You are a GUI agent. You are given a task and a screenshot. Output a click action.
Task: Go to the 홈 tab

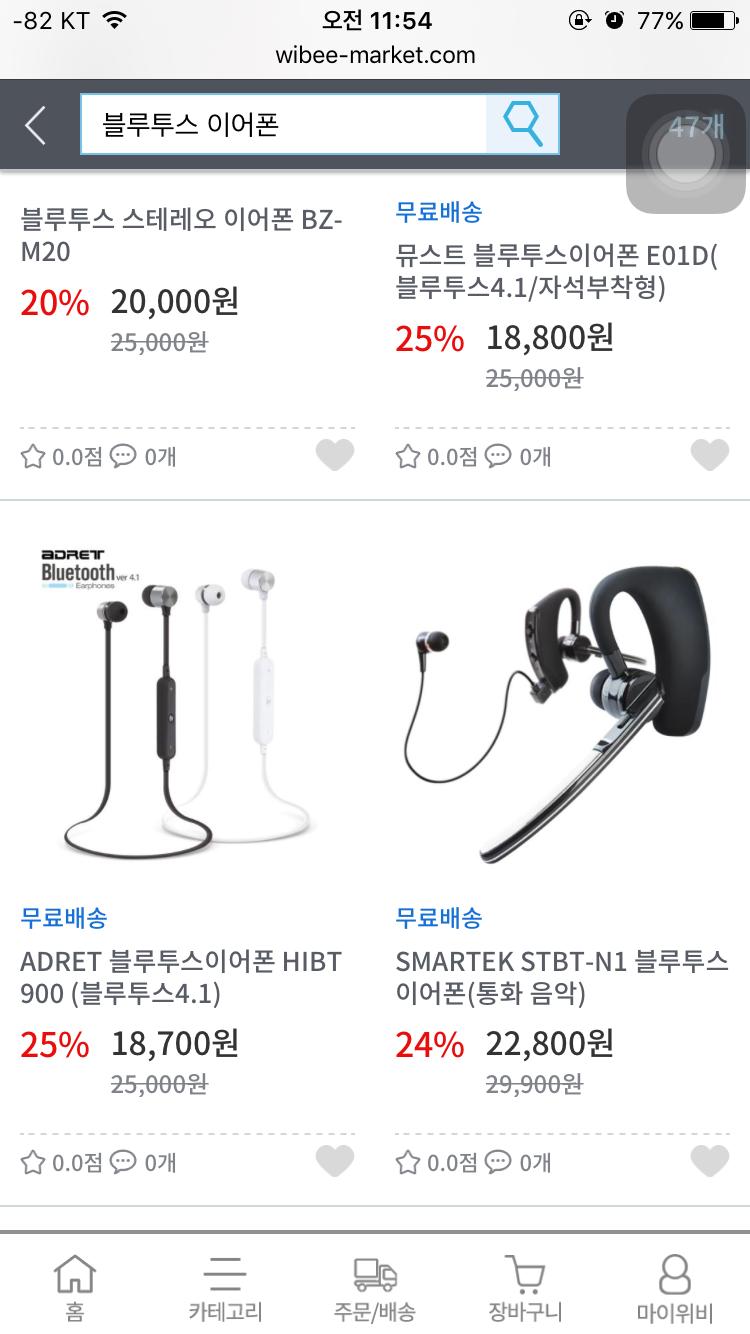[75, 1288]
